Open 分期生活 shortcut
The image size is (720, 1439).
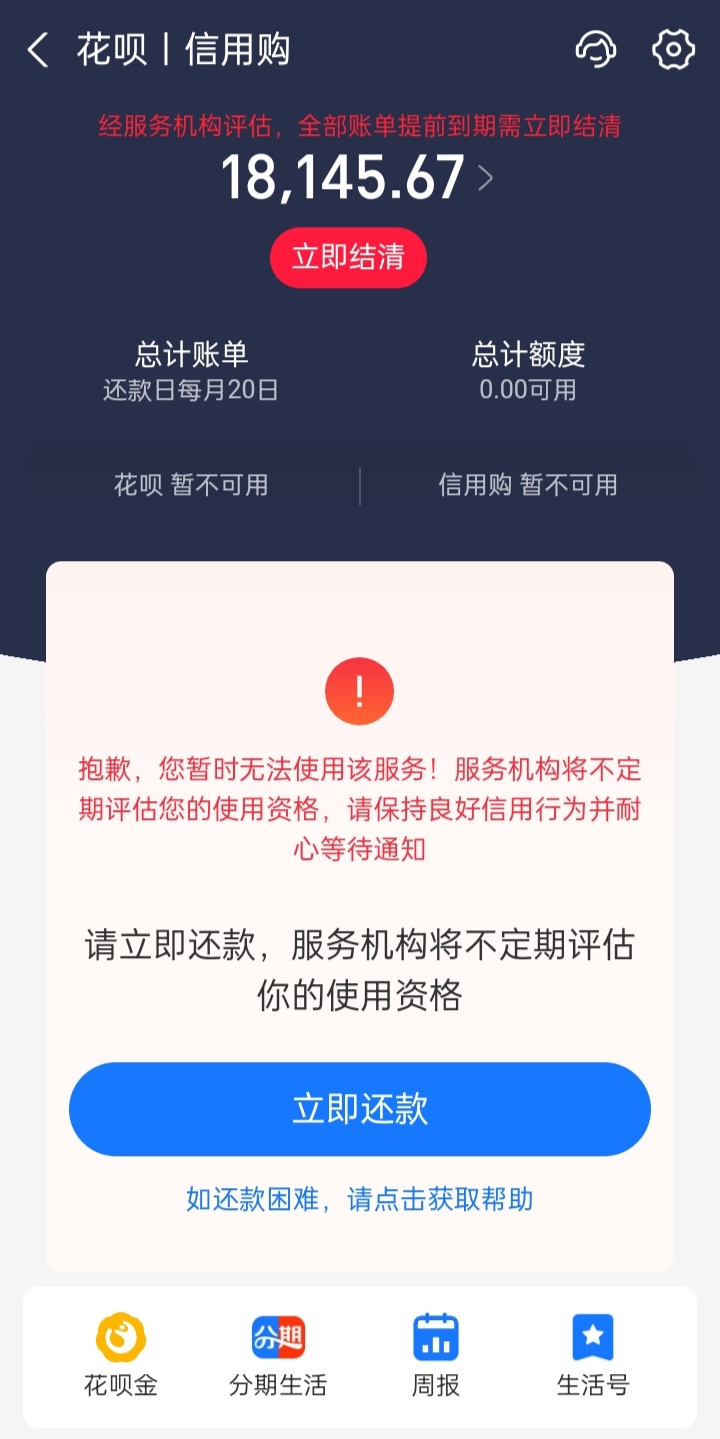click(x=278, y=1355)
